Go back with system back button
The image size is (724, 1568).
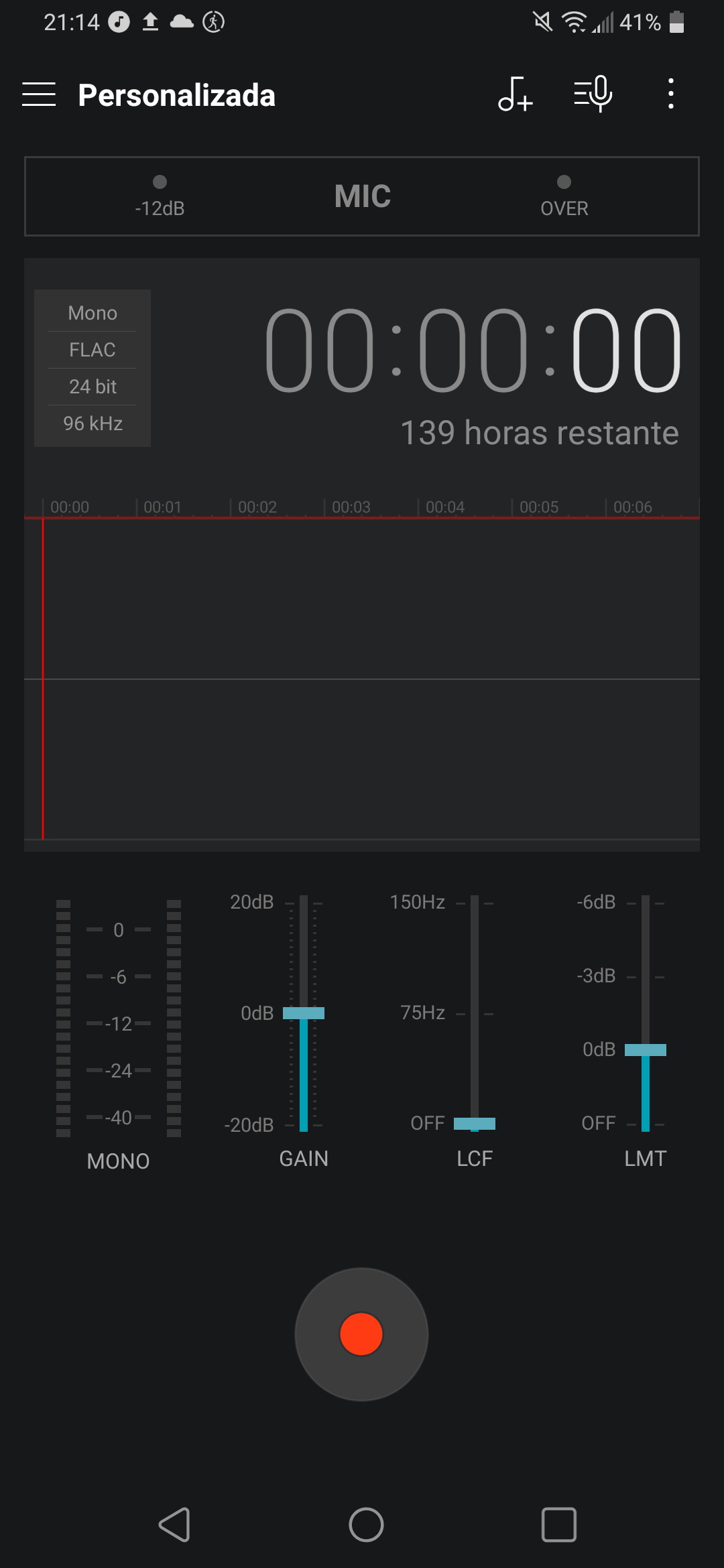tap(174, 1525)
